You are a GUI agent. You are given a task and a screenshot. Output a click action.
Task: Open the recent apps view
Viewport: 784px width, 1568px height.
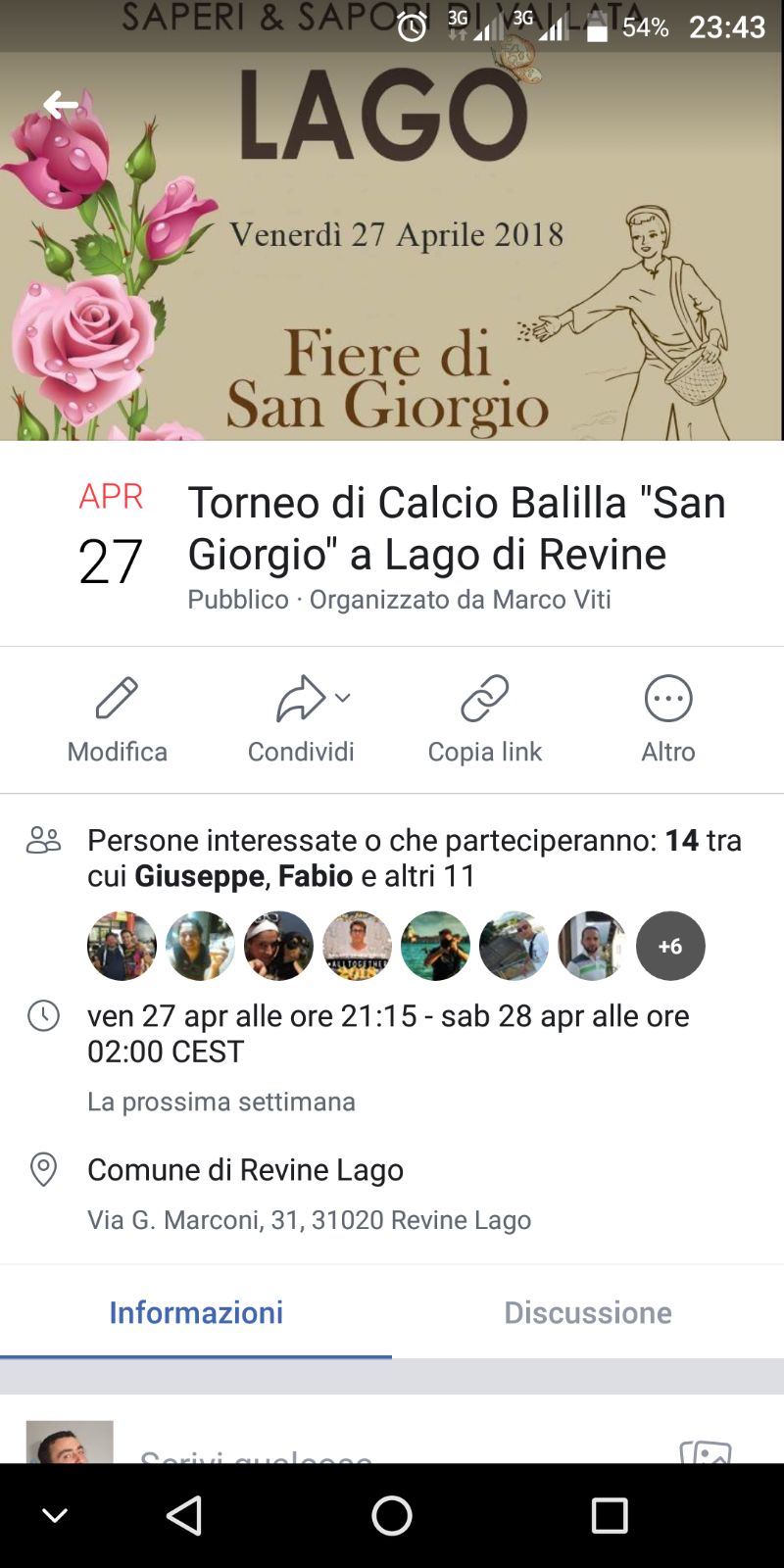click(x=609, y=1515)
